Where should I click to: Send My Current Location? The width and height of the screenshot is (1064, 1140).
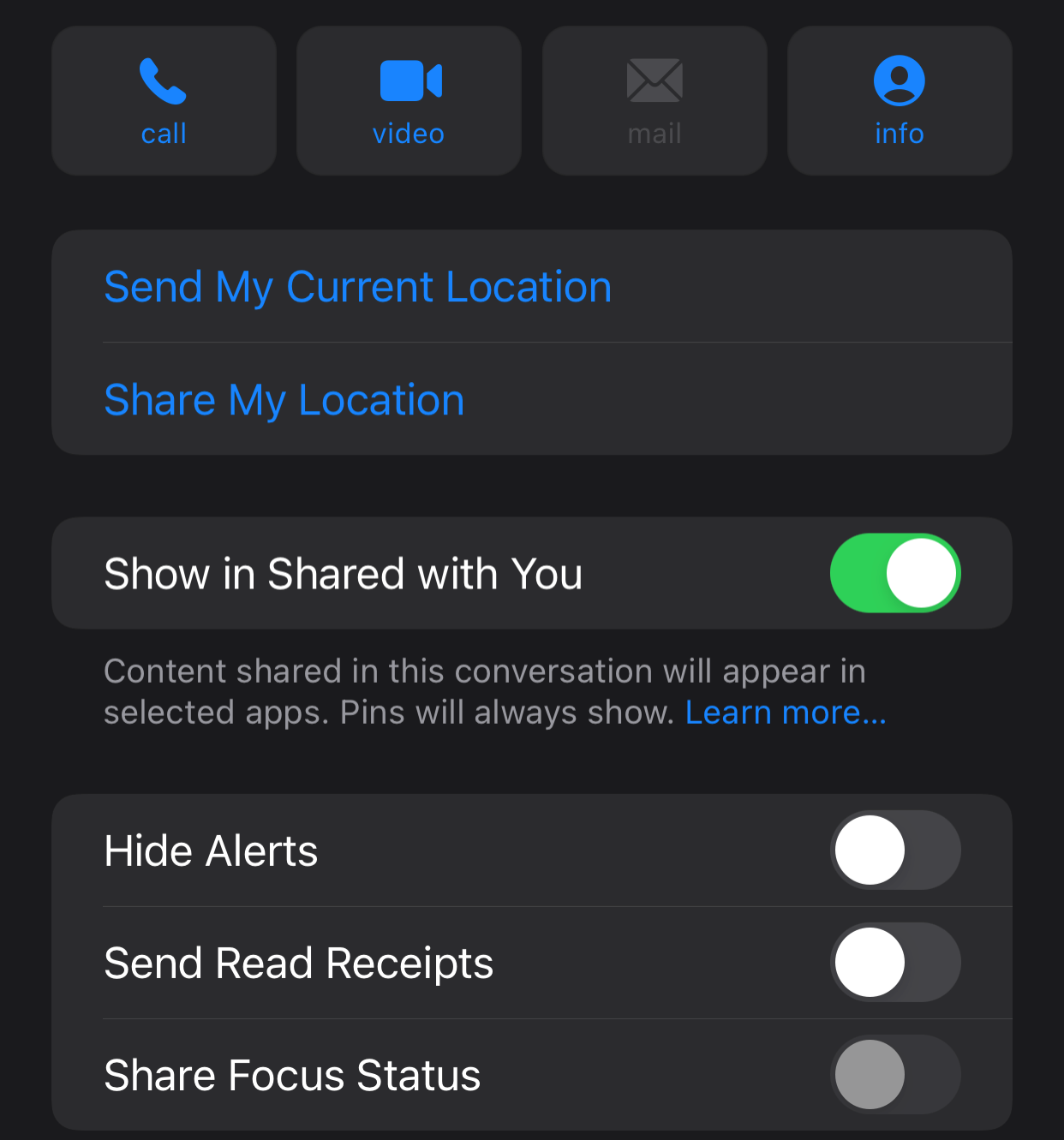click(358, 287)
